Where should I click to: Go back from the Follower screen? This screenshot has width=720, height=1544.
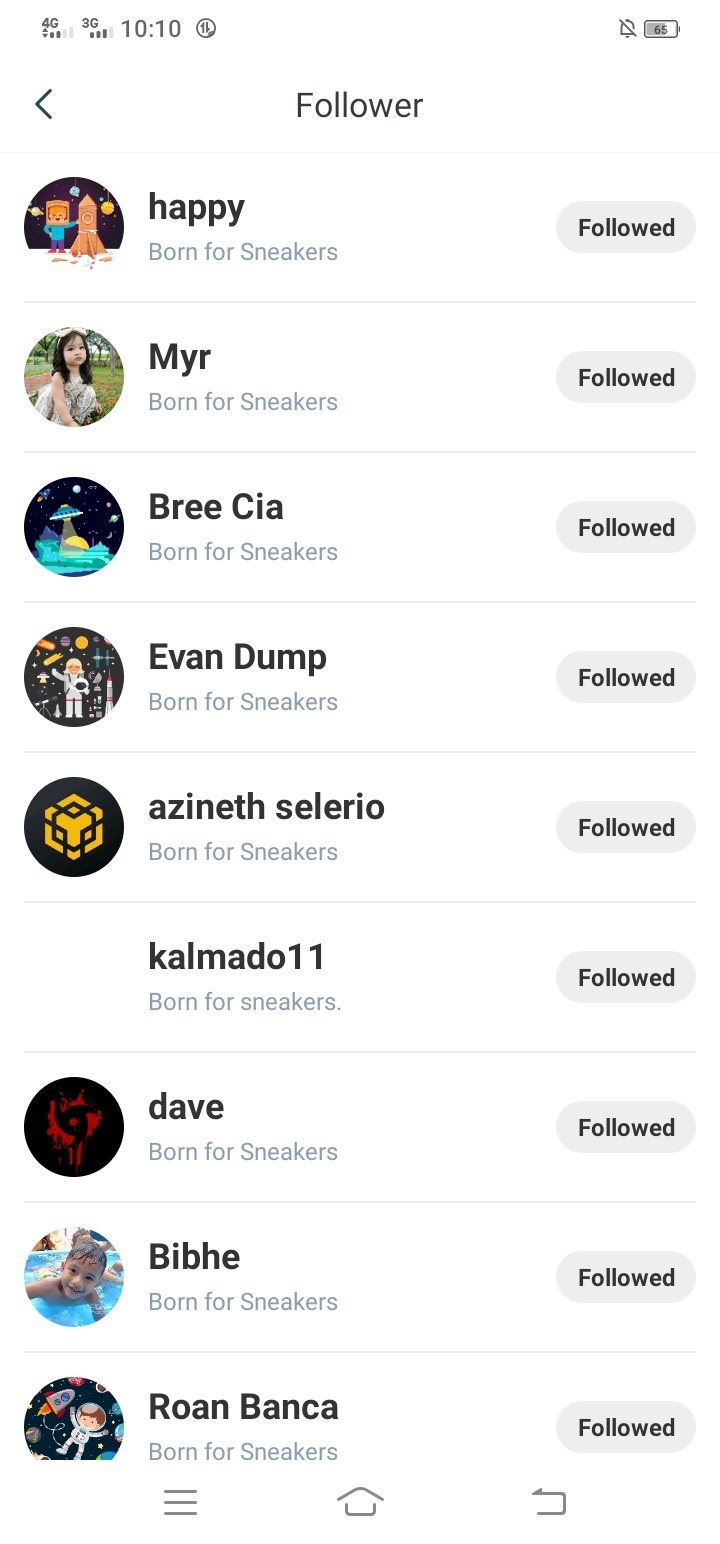pyautogui.click(x=44, y=105)
